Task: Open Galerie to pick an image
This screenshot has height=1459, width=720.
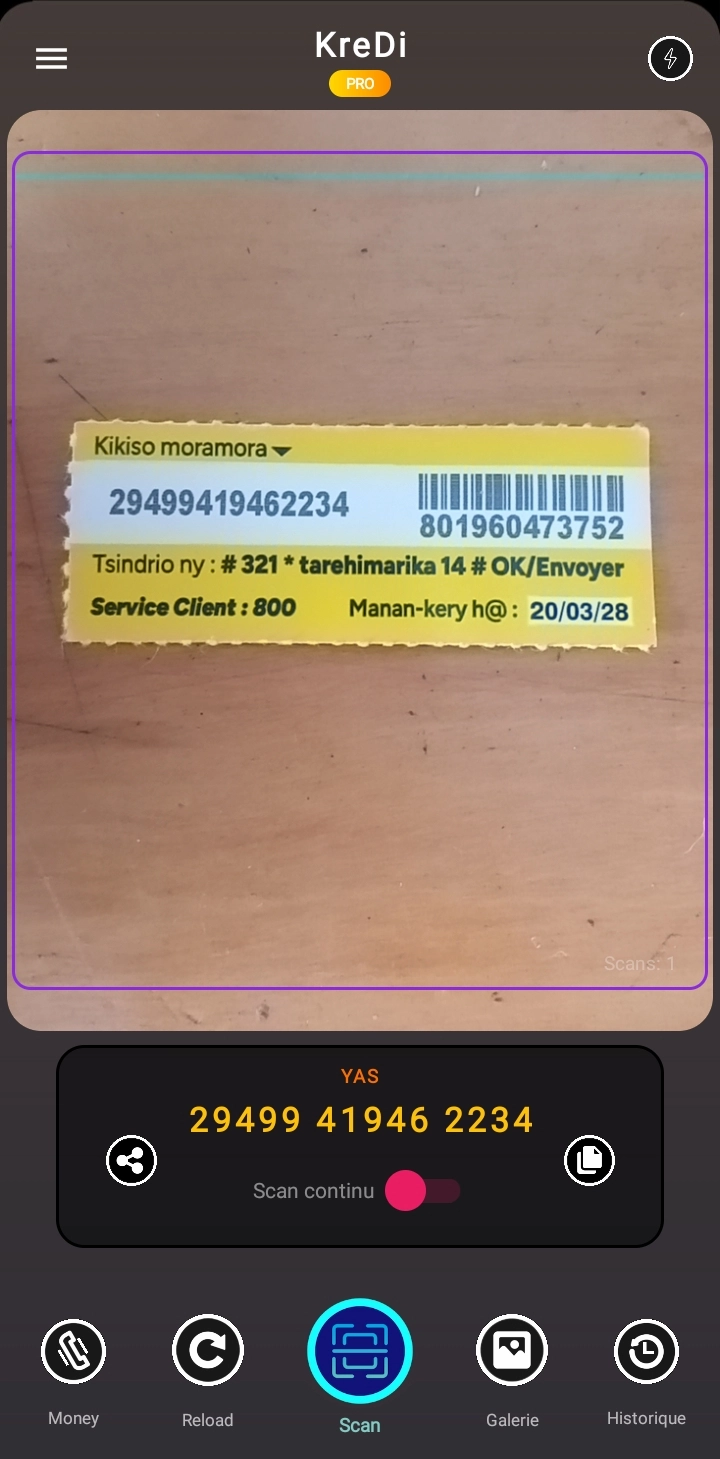Action: (512, 1351)
